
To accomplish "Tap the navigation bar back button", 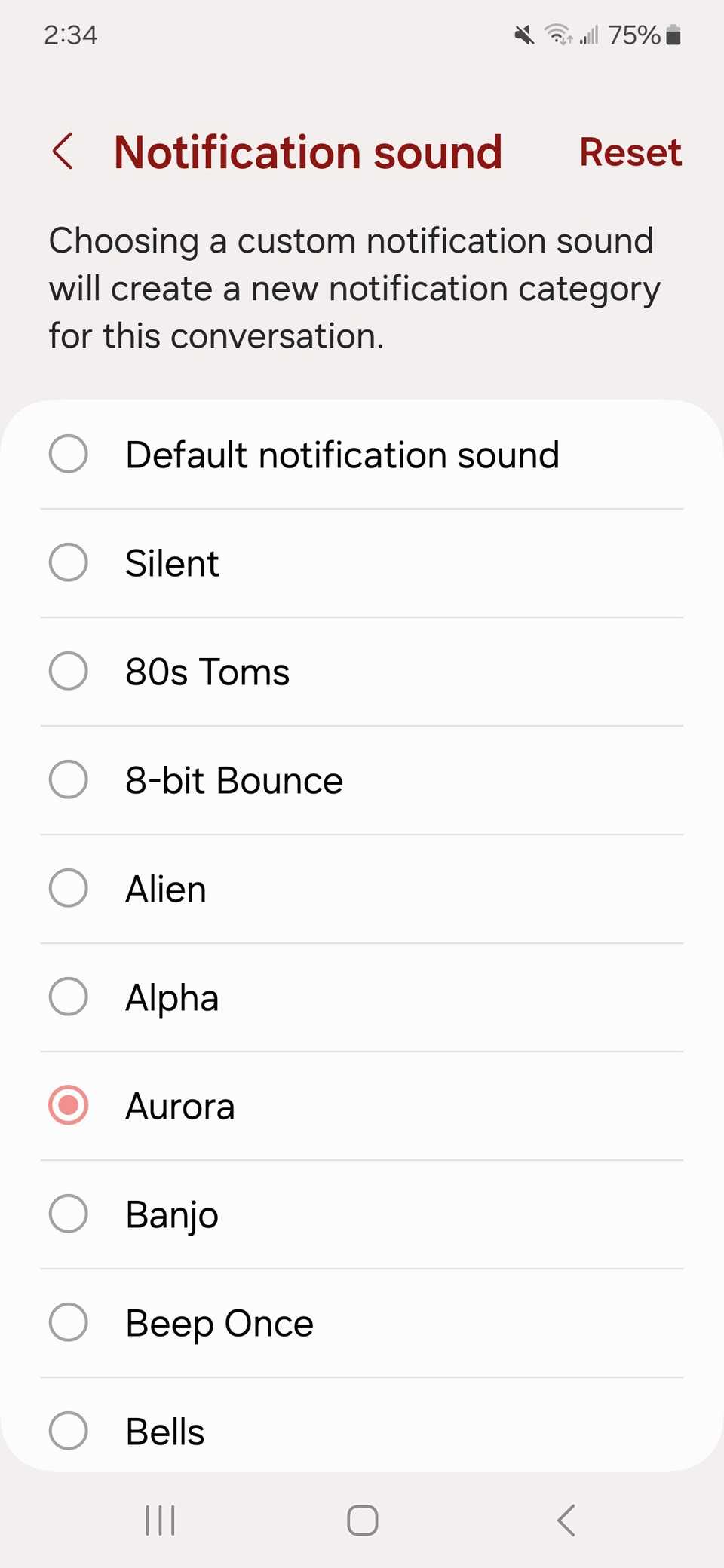I will (566, 1520).
